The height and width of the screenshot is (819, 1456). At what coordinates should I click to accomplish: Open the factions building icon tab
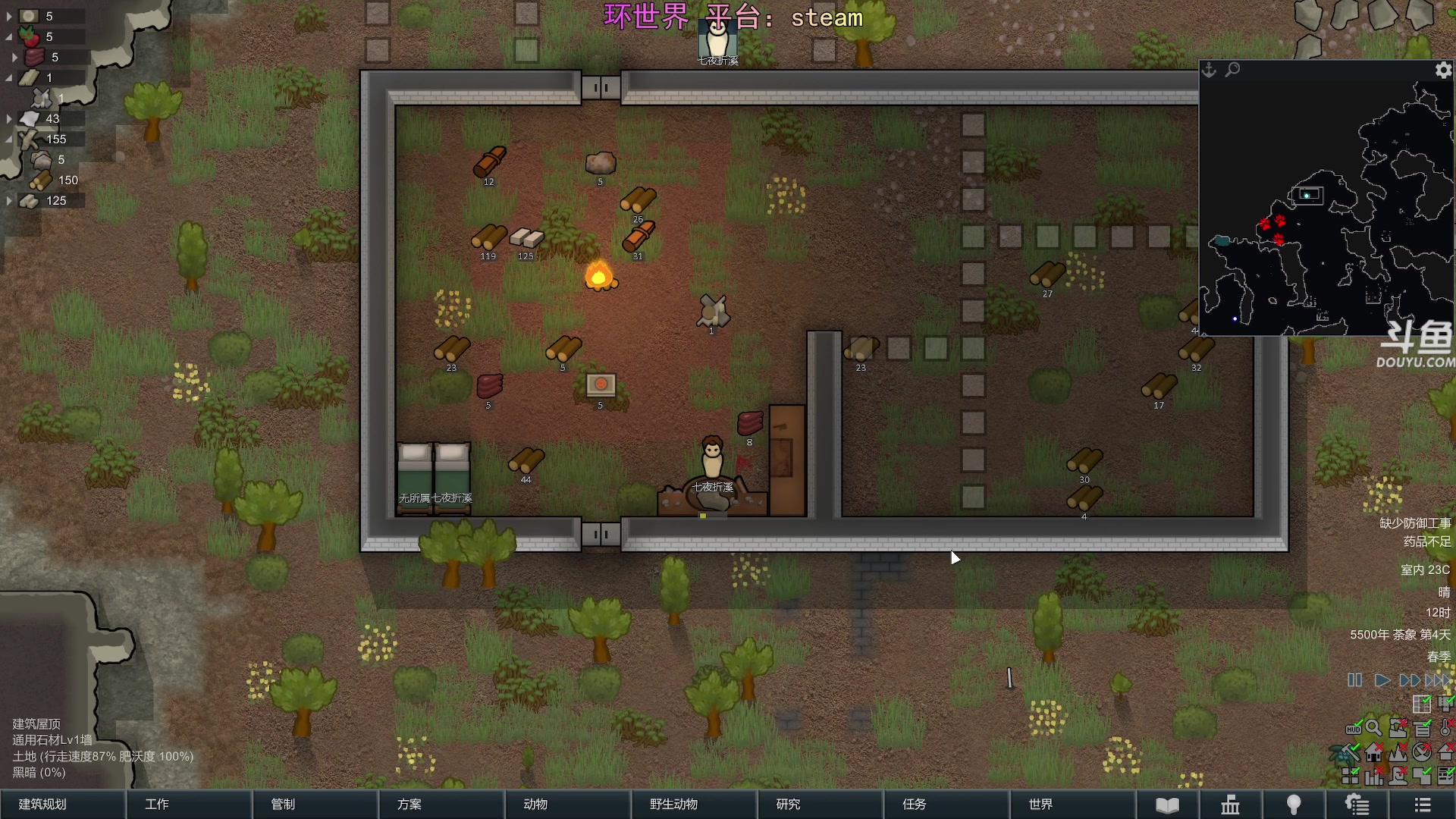click(x=1230, y=805)
